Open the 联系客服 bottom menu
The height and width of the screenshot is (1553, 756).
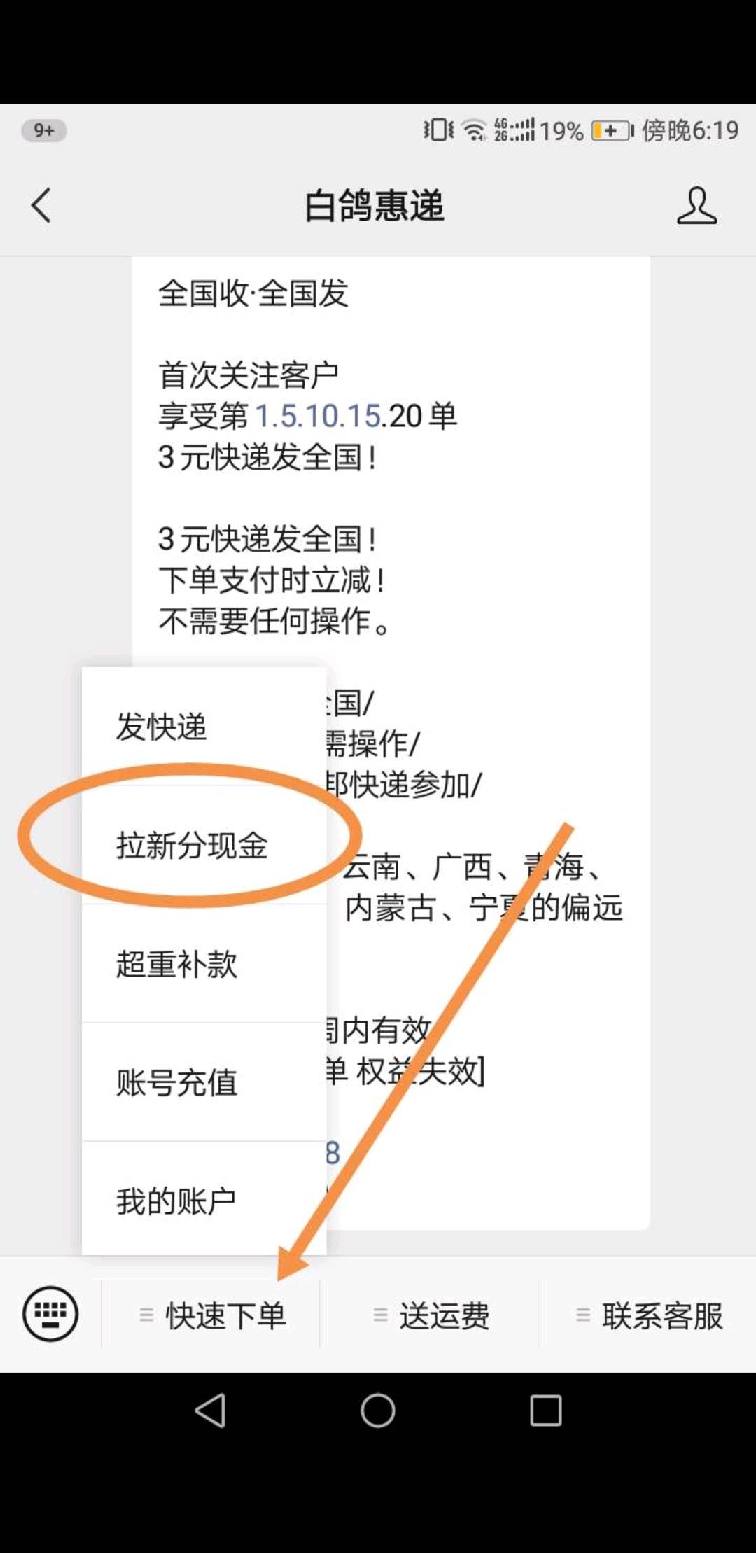click(x=650, y=1316)
